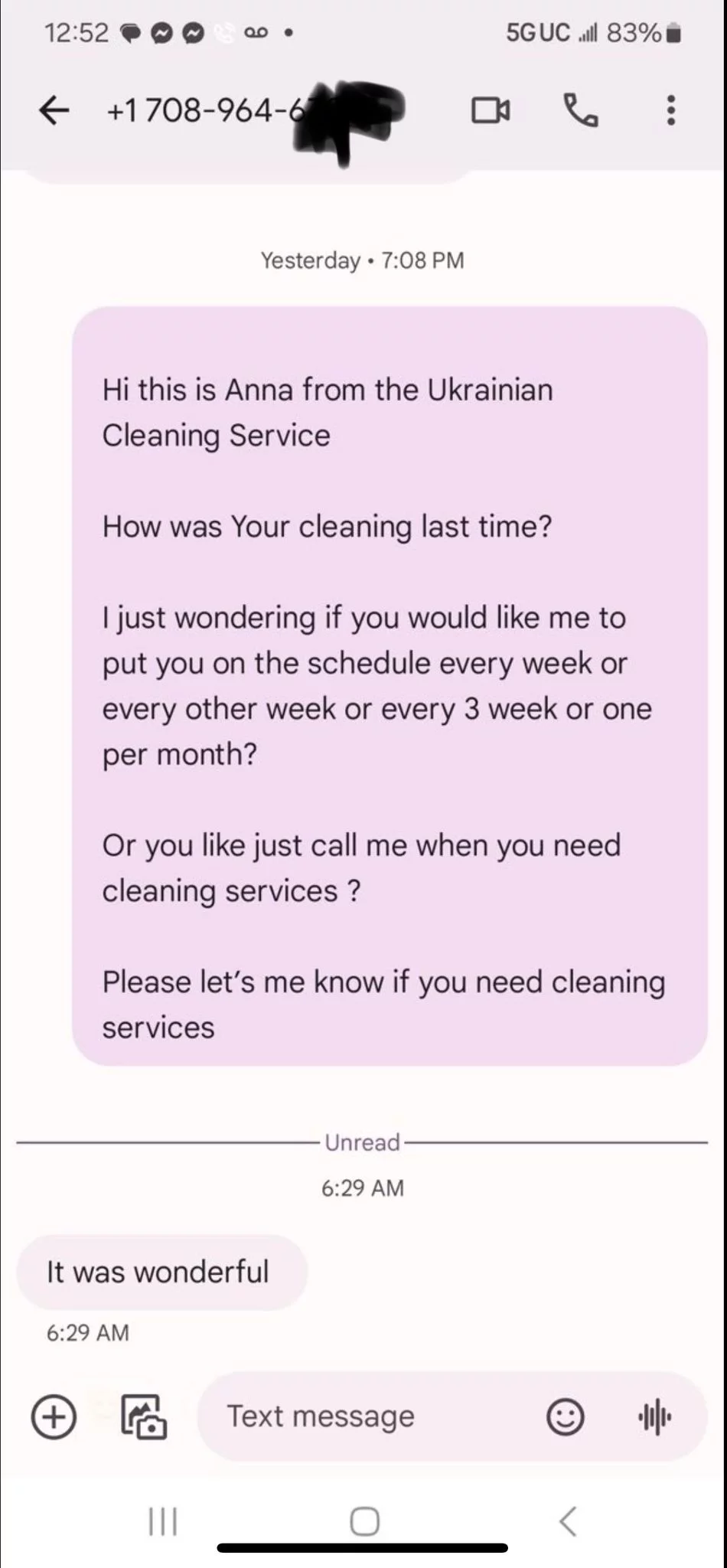The image size is (727, 1568).
Task: Open the emoji picker
Action: [566, 1416]
